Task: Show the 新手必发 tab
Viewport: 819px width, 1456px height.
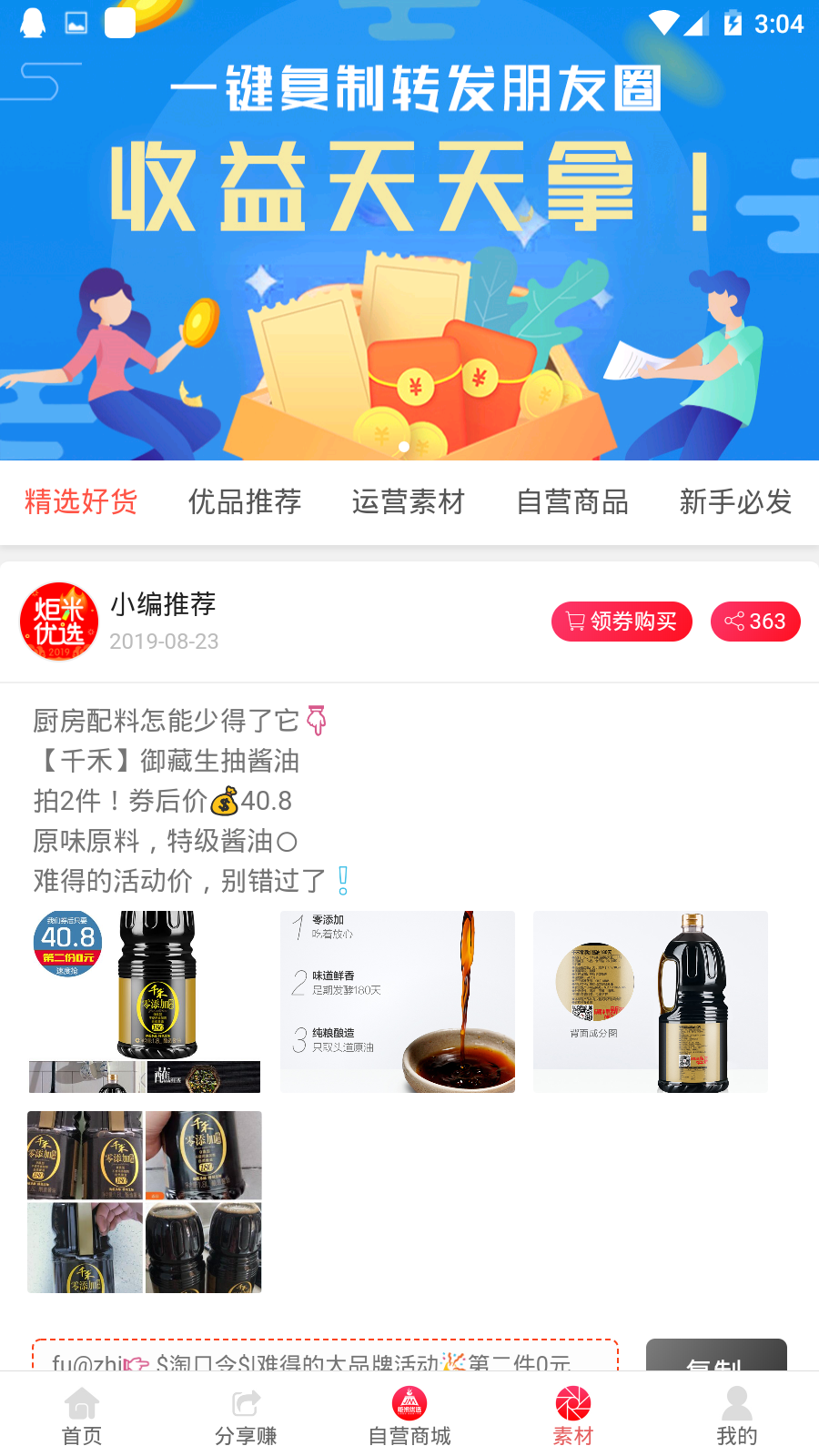Action: (x=735, y=501)
